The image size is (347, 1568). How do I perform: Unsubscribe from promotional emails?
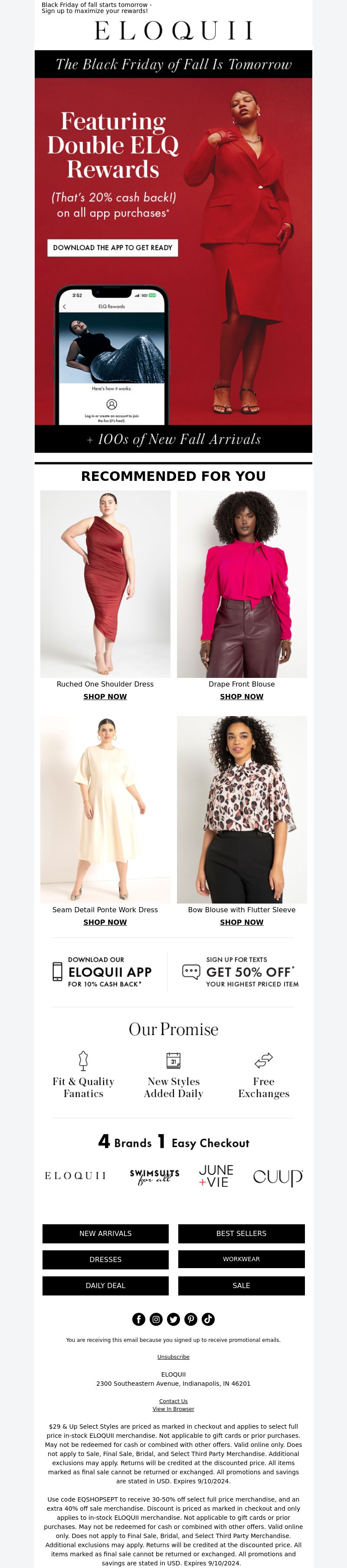coord(173,1357)
